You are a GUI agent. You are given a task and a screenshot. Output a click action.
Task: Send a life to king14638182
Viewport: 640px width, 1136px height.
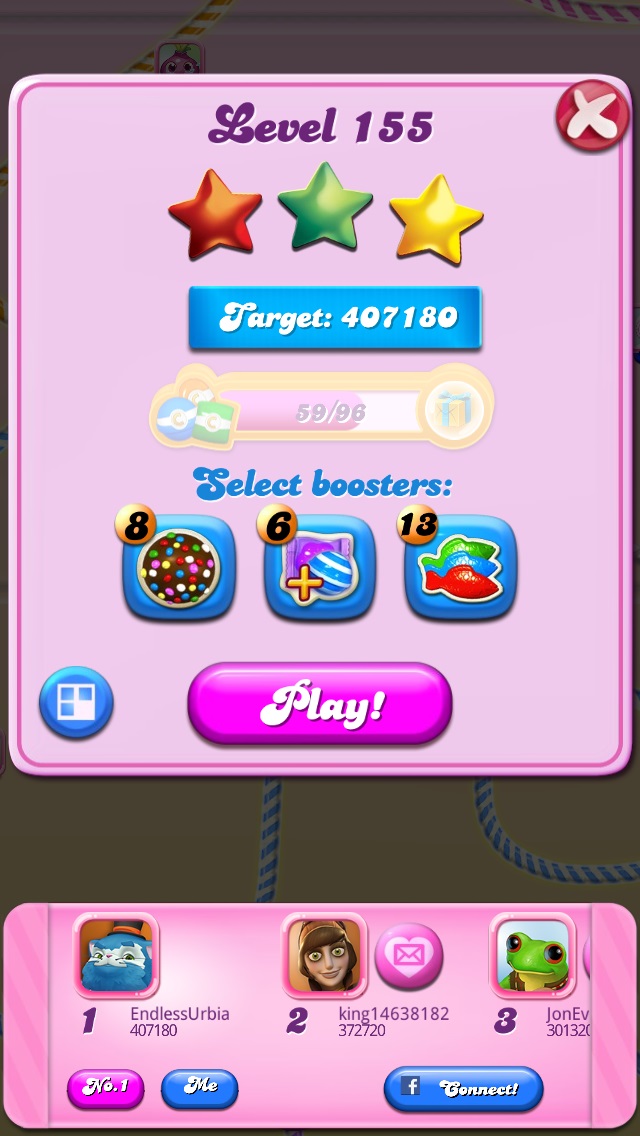[409, 957]
